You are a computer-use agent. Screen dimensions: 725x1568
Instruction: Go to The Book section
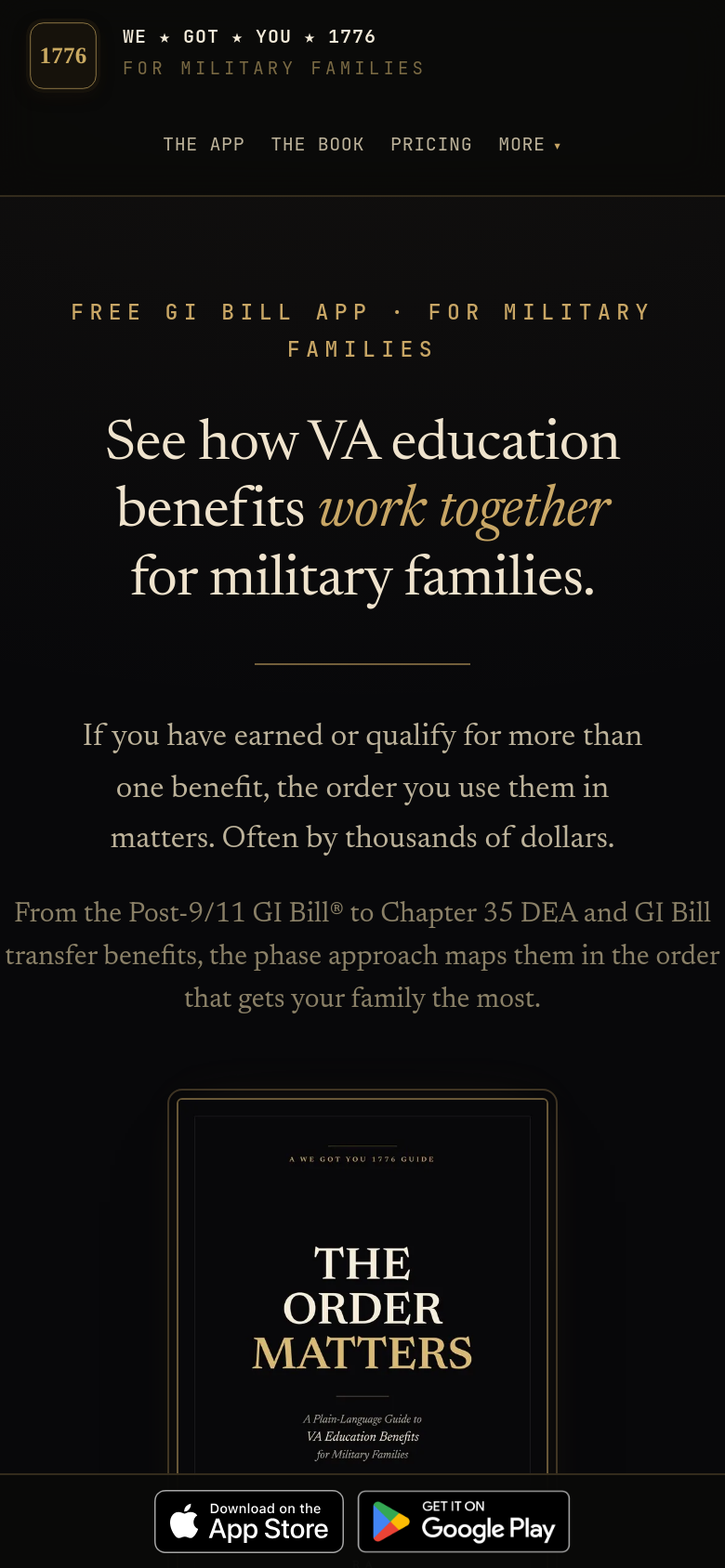pyautogui.click(x=317, y=144)
